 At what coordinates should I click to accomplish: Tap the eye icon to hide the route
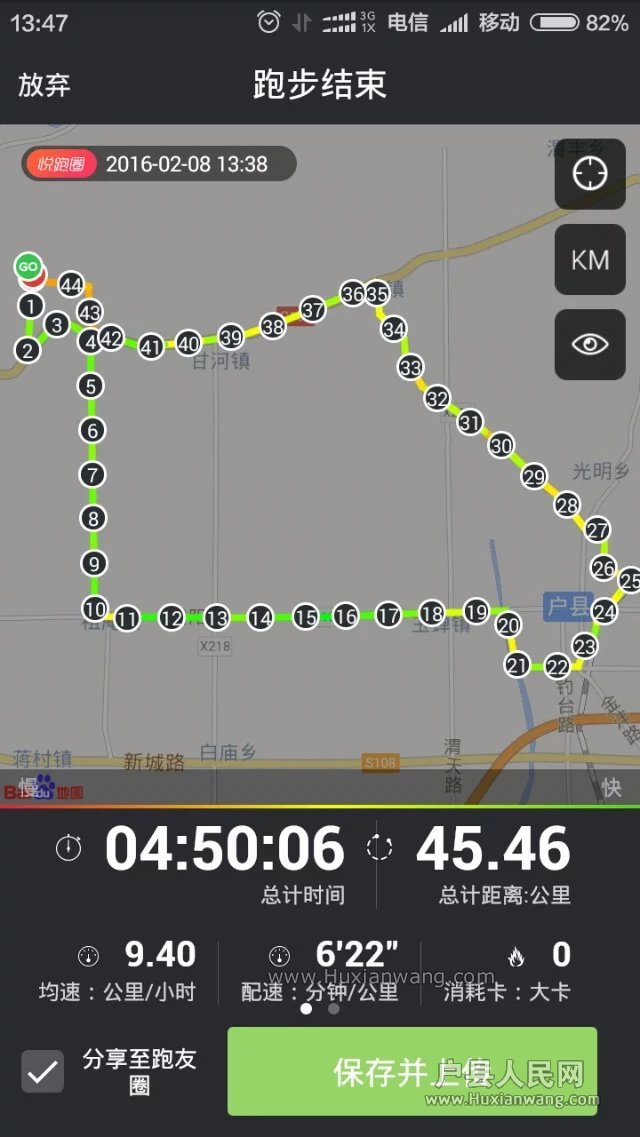click(x=590, y=344)
